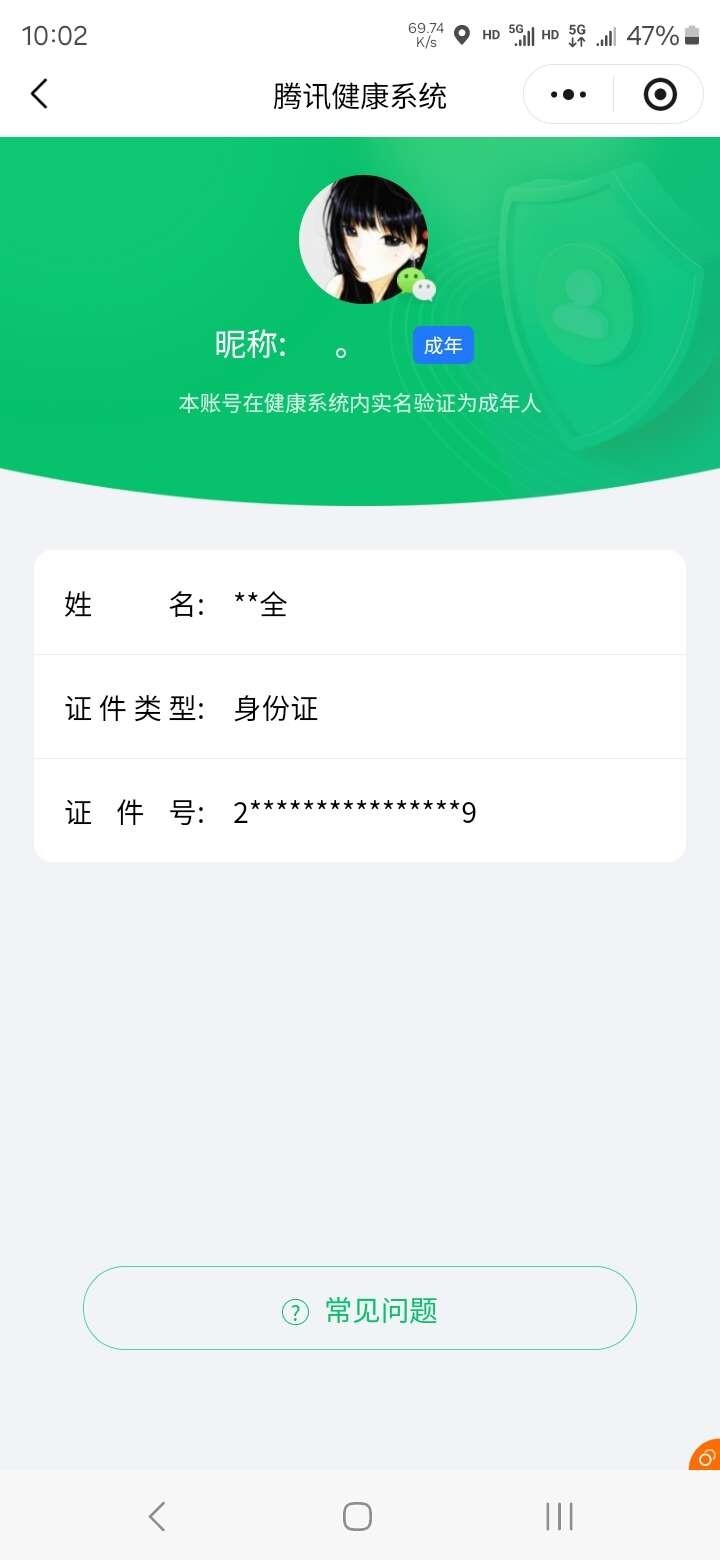Tap the recent apps navigation button
This screenshot has width=720, height=1560.
click(x=558, y=1515)
